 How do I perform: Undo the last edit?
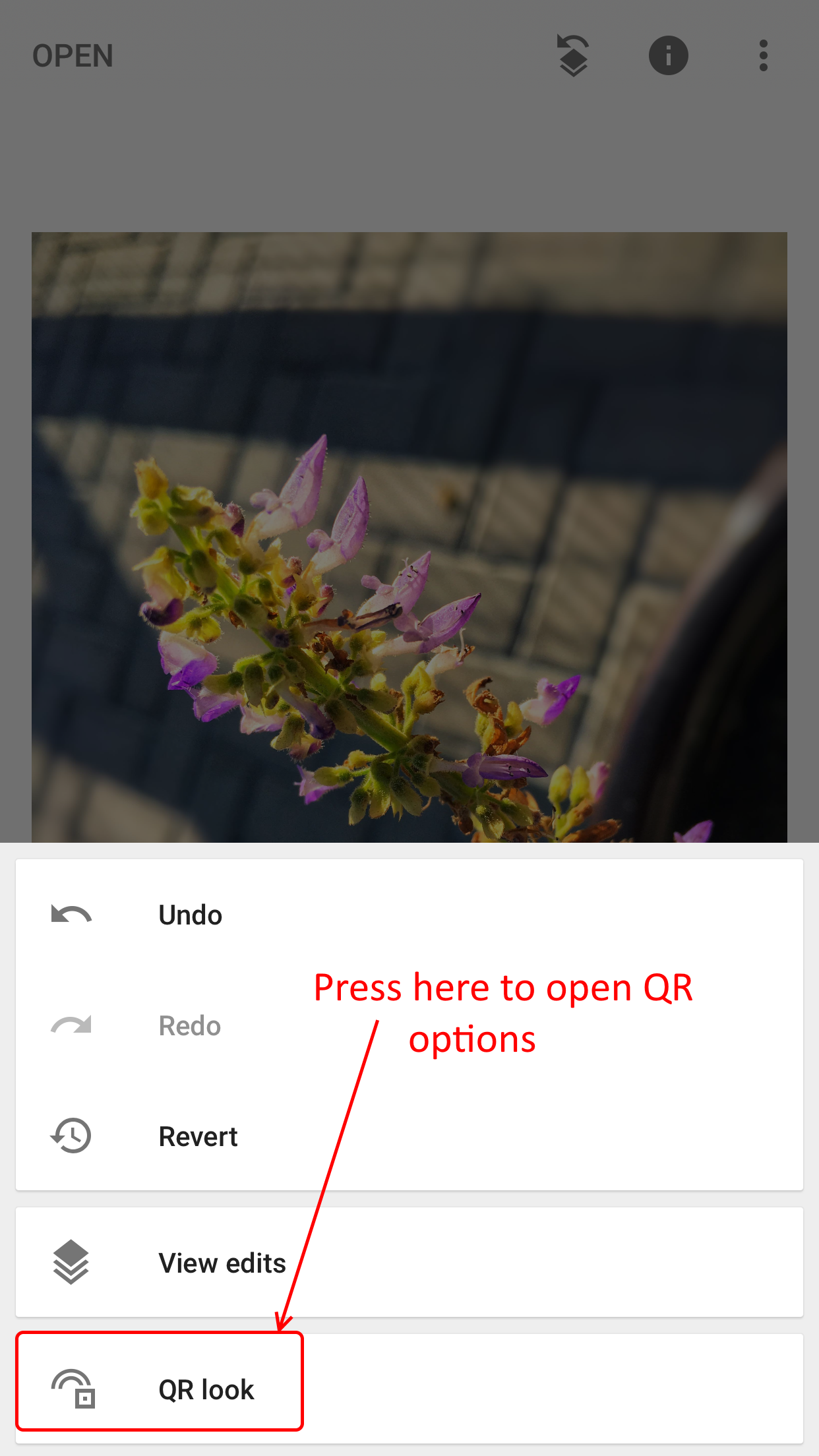pyautogui.click(x=190, y=915)
